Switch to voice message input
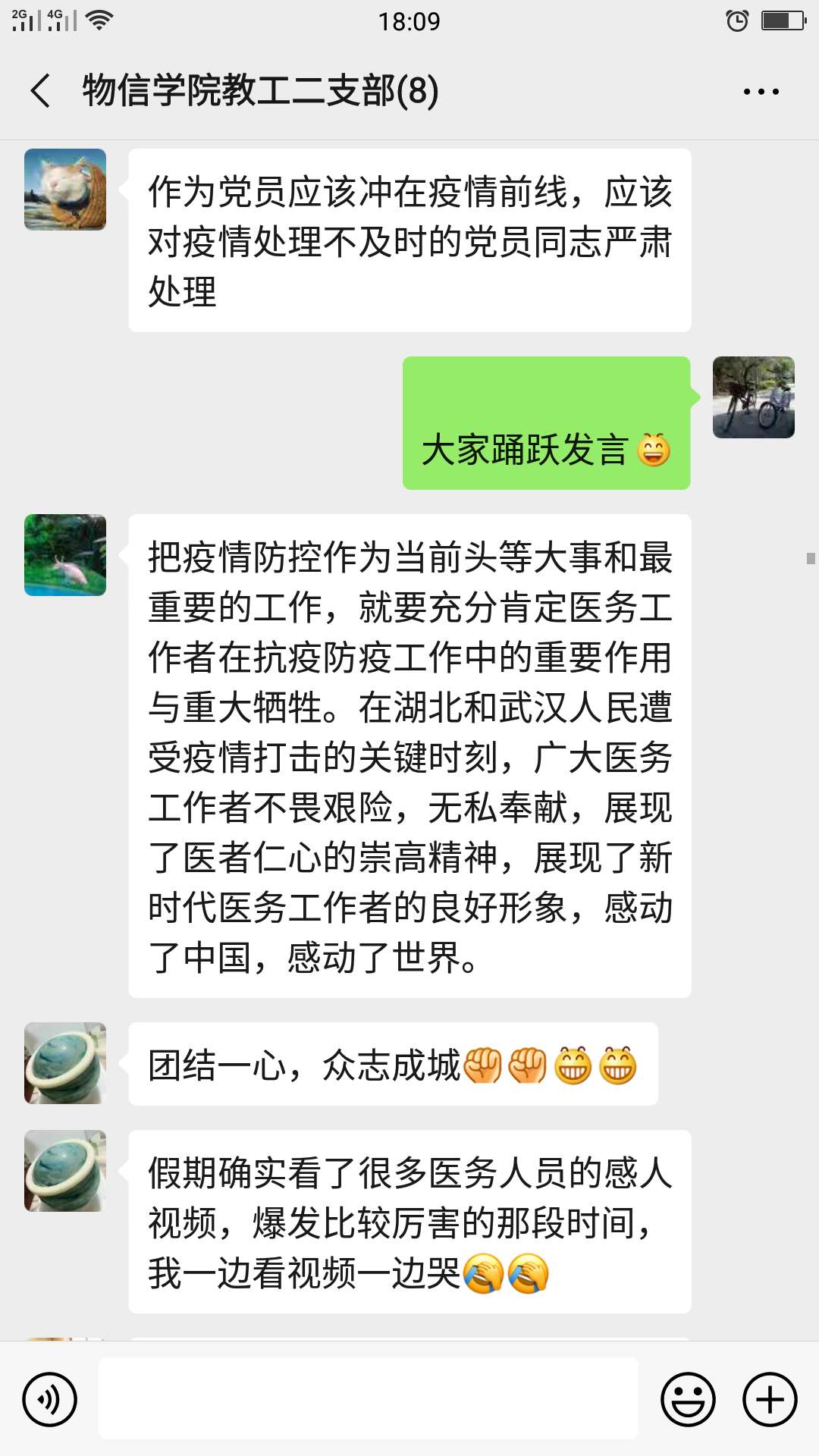Screen dimensions: 819x1456 point(50,1399)
